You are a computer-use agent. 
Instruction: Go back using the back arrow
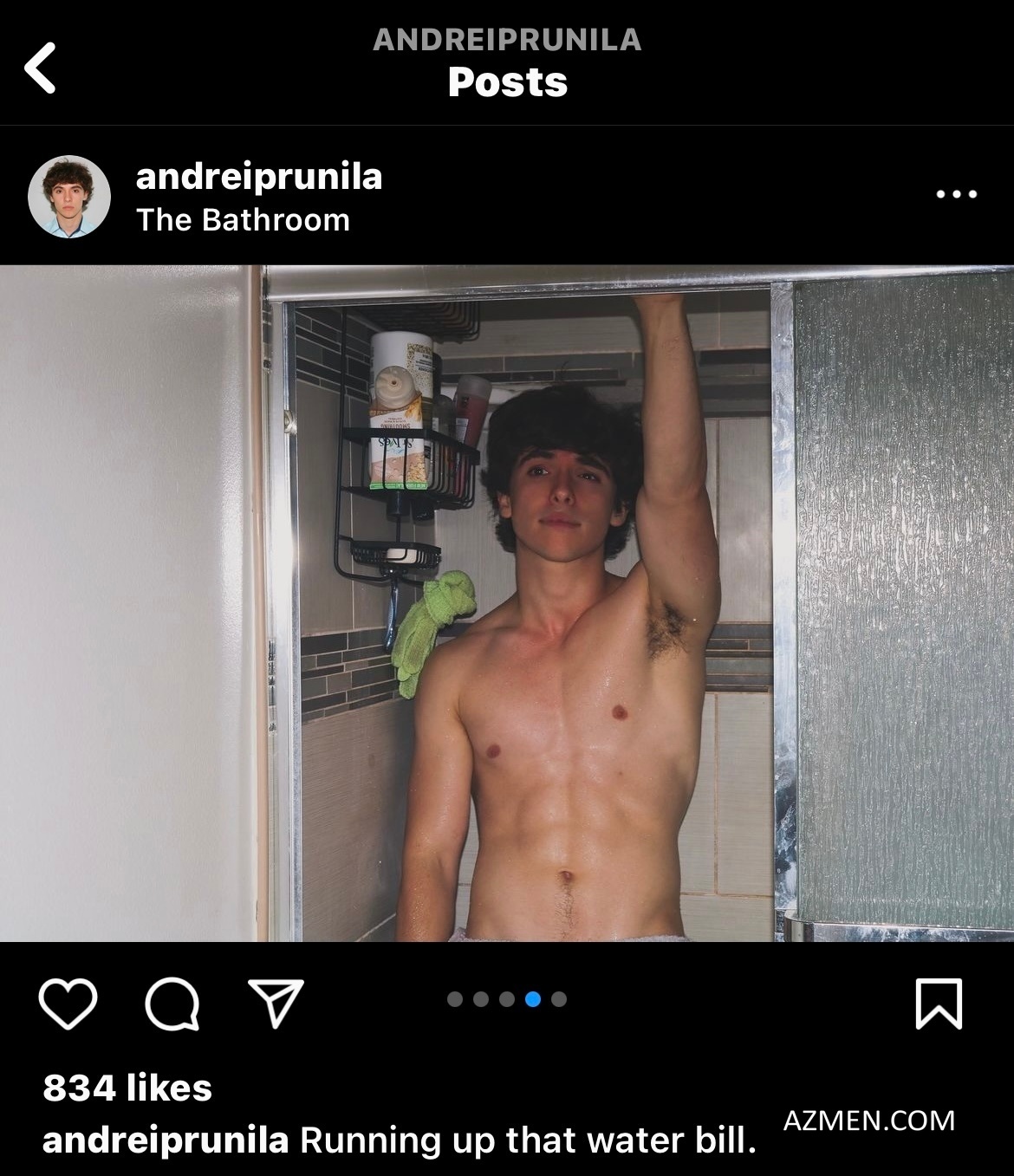(x=41, y=68)
